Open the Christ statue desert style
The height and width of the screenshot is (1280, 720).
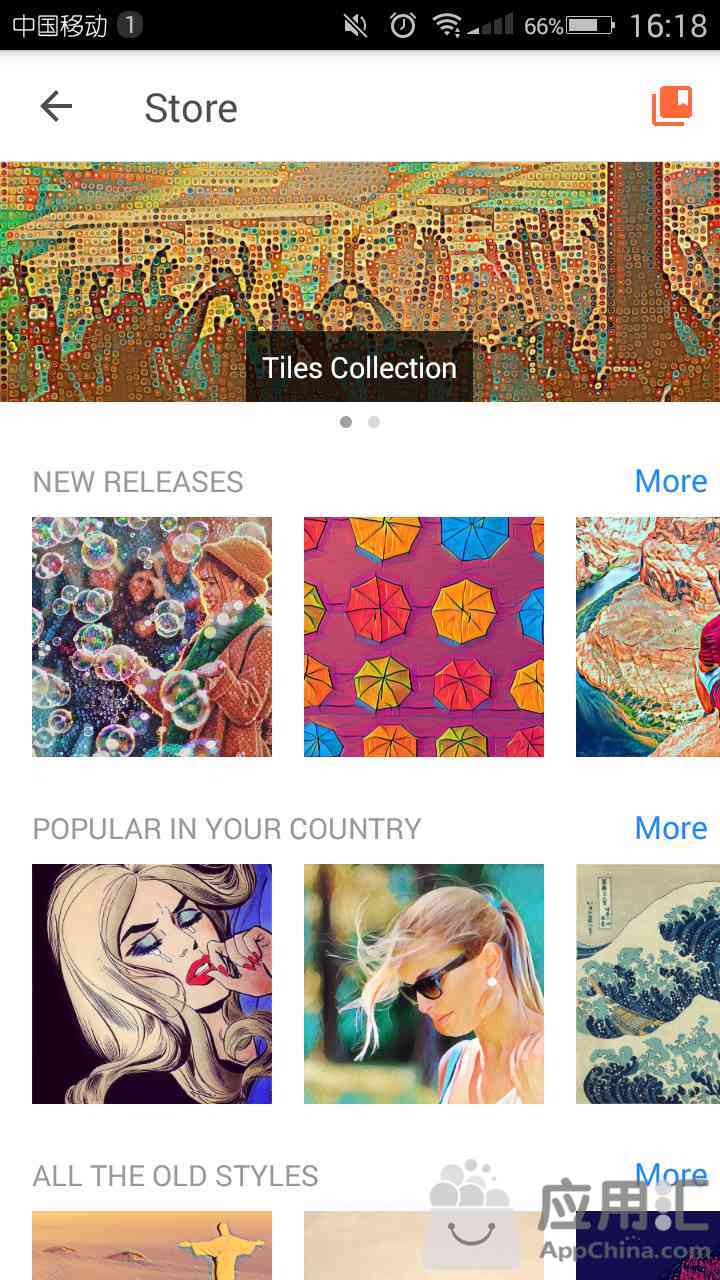(152, 1245)
